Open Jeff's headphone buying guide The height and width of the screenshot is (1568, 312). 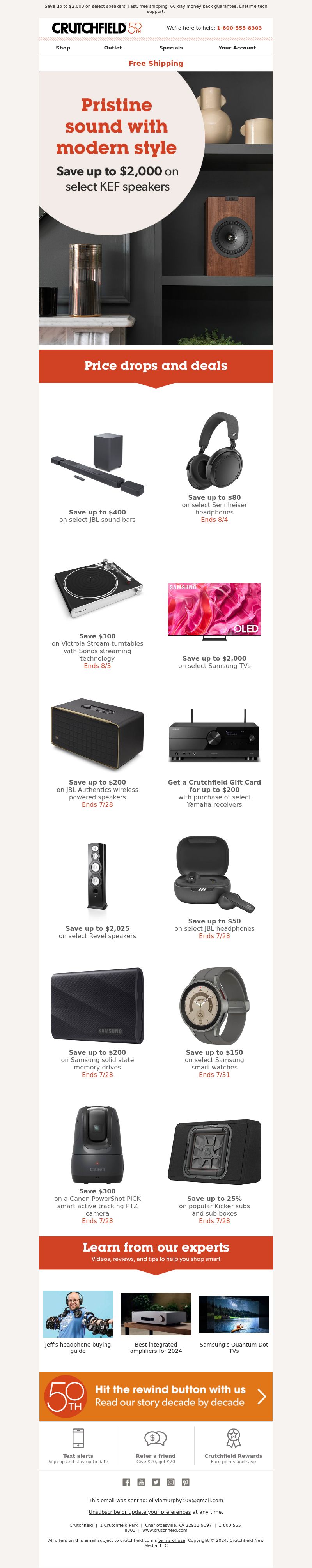coord(78,1321)
